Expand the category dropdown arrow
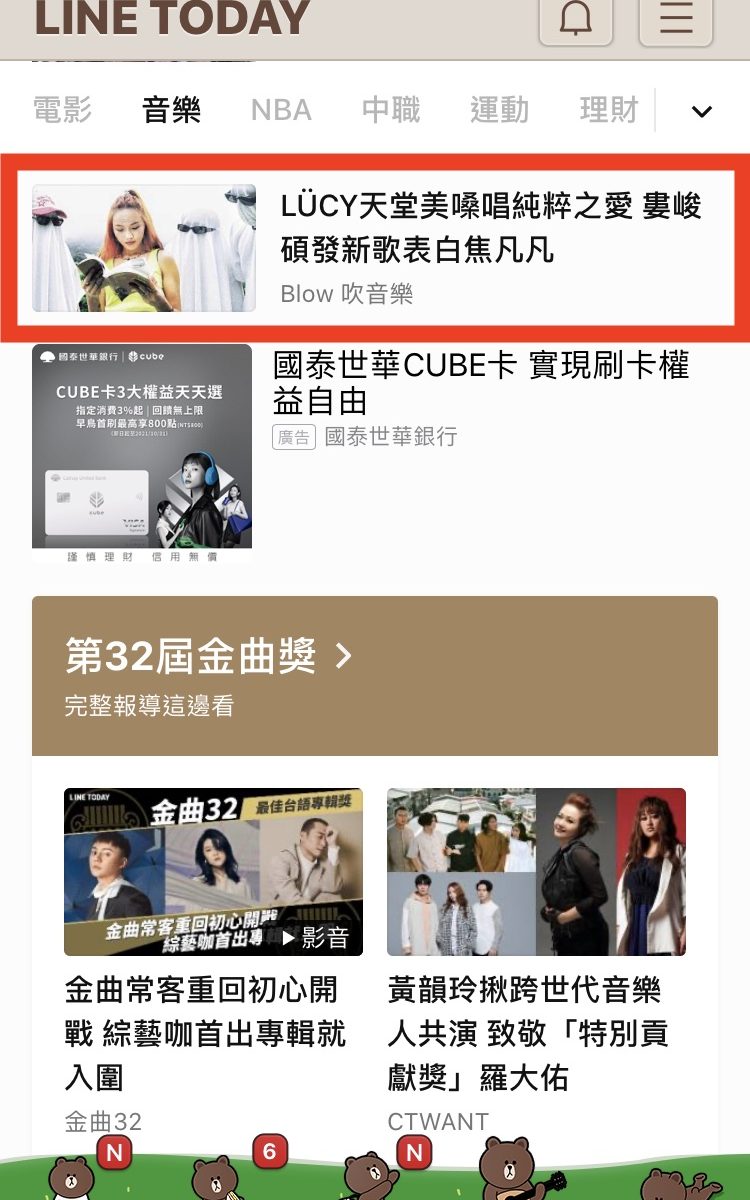The width and height of the screenshot is (750, 1200). (702, 111)
